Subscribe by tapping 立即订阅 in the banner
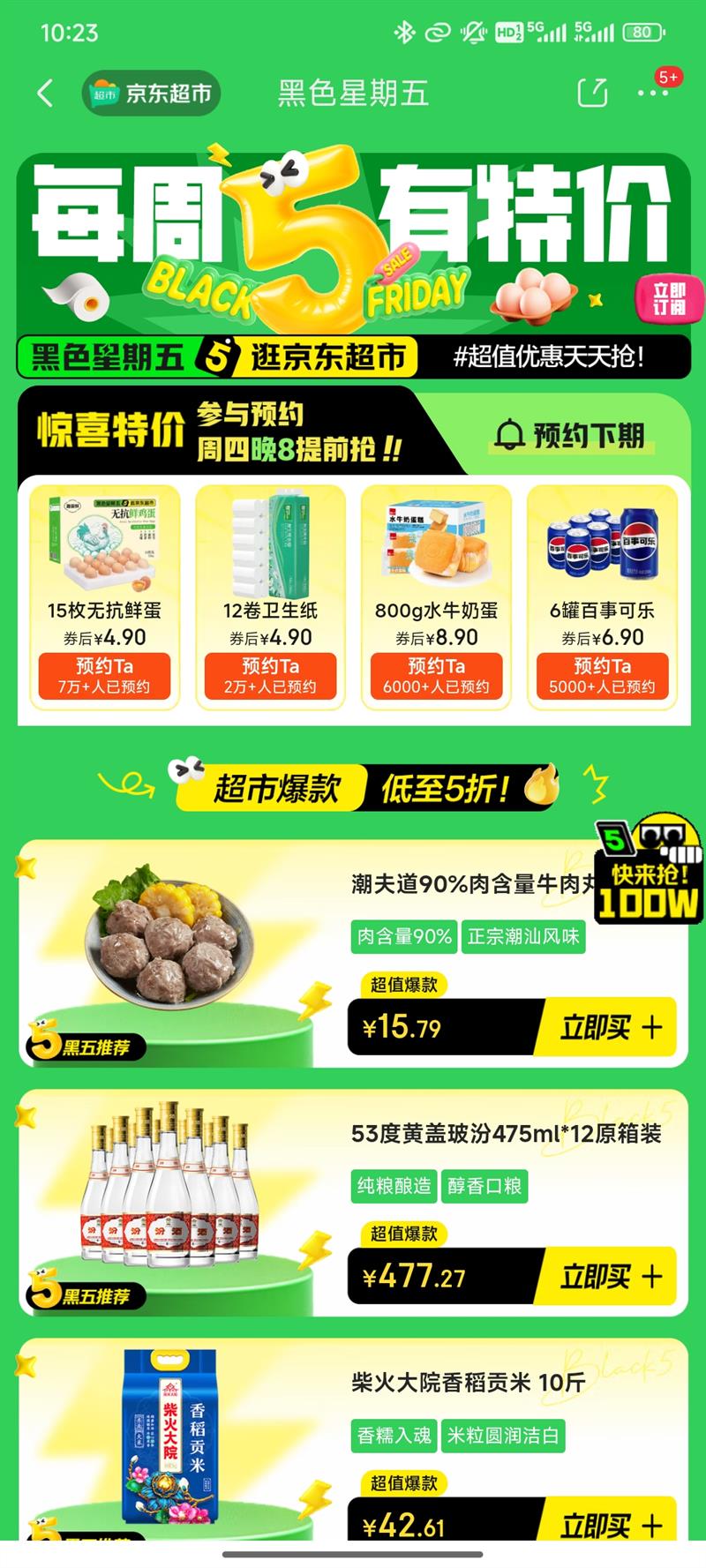The width and height of the screenshot is (706, 1568). tap(666, 299)
